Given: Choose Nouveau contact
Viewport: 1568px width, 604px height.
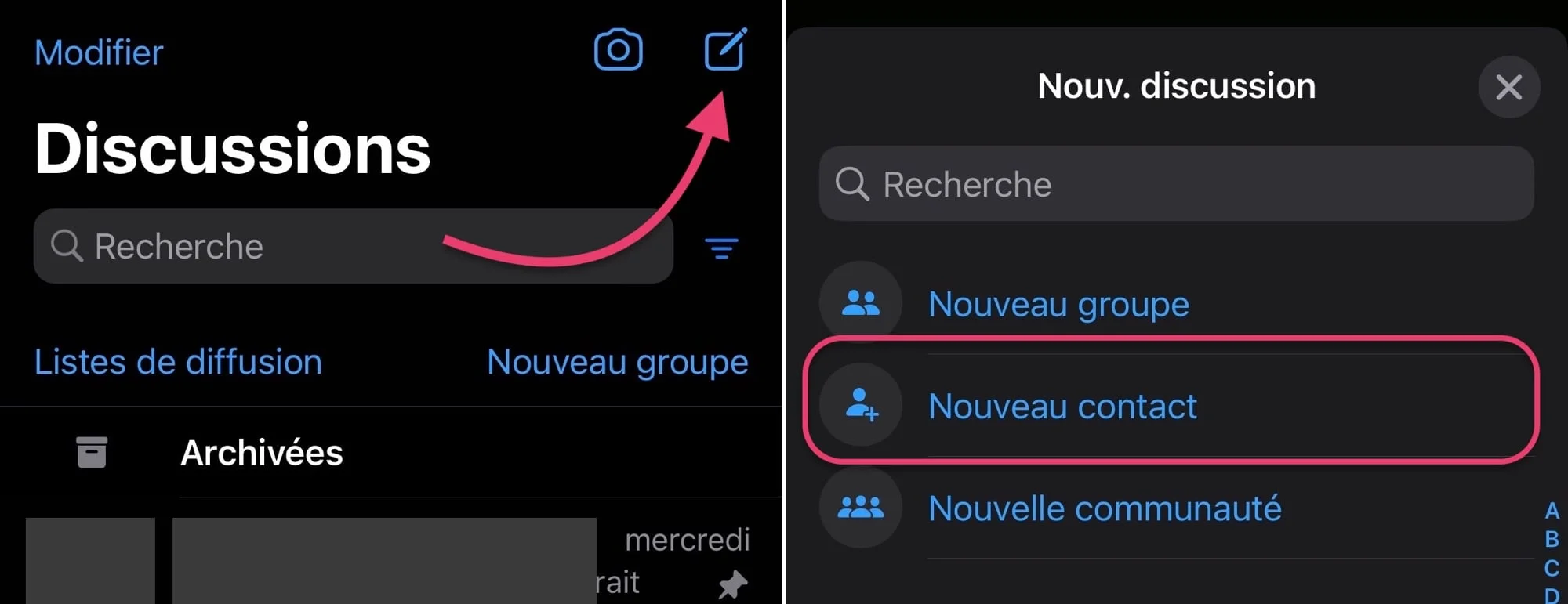Looking at the screenshot, I should pyautogui.click(x=1062, y=406).
